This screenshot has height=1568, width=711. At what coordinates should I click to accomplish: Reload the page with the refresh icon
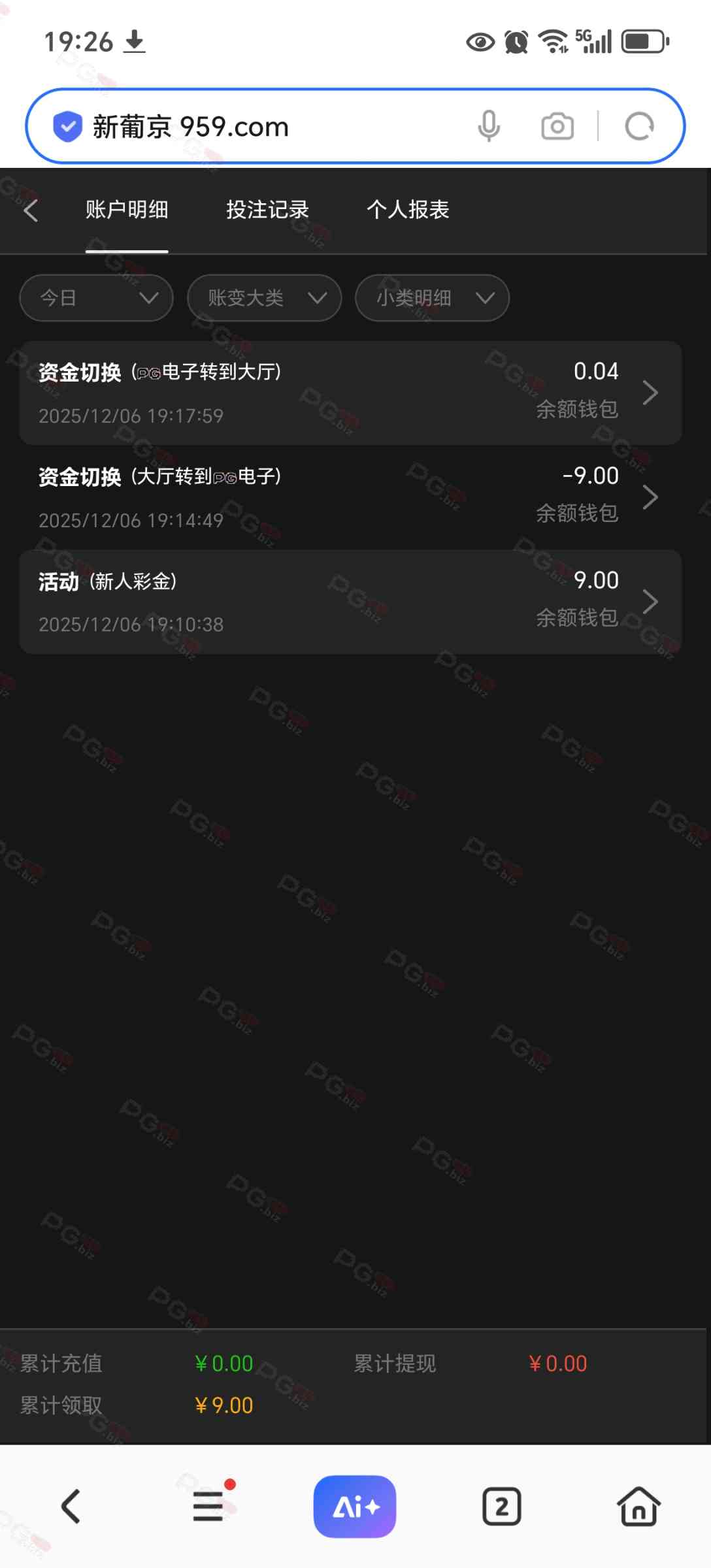[x=639, y=126]
